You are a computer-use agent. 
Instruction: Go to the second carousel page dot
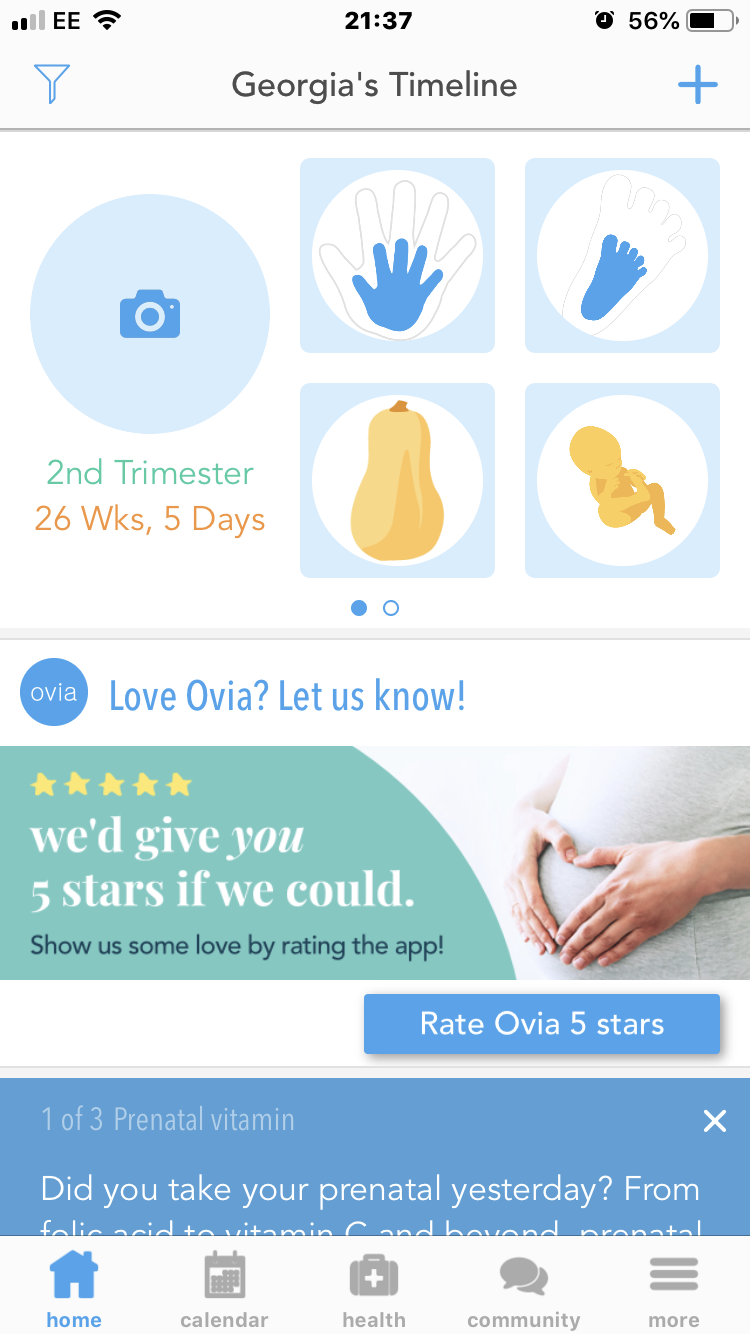coord(391,607)
